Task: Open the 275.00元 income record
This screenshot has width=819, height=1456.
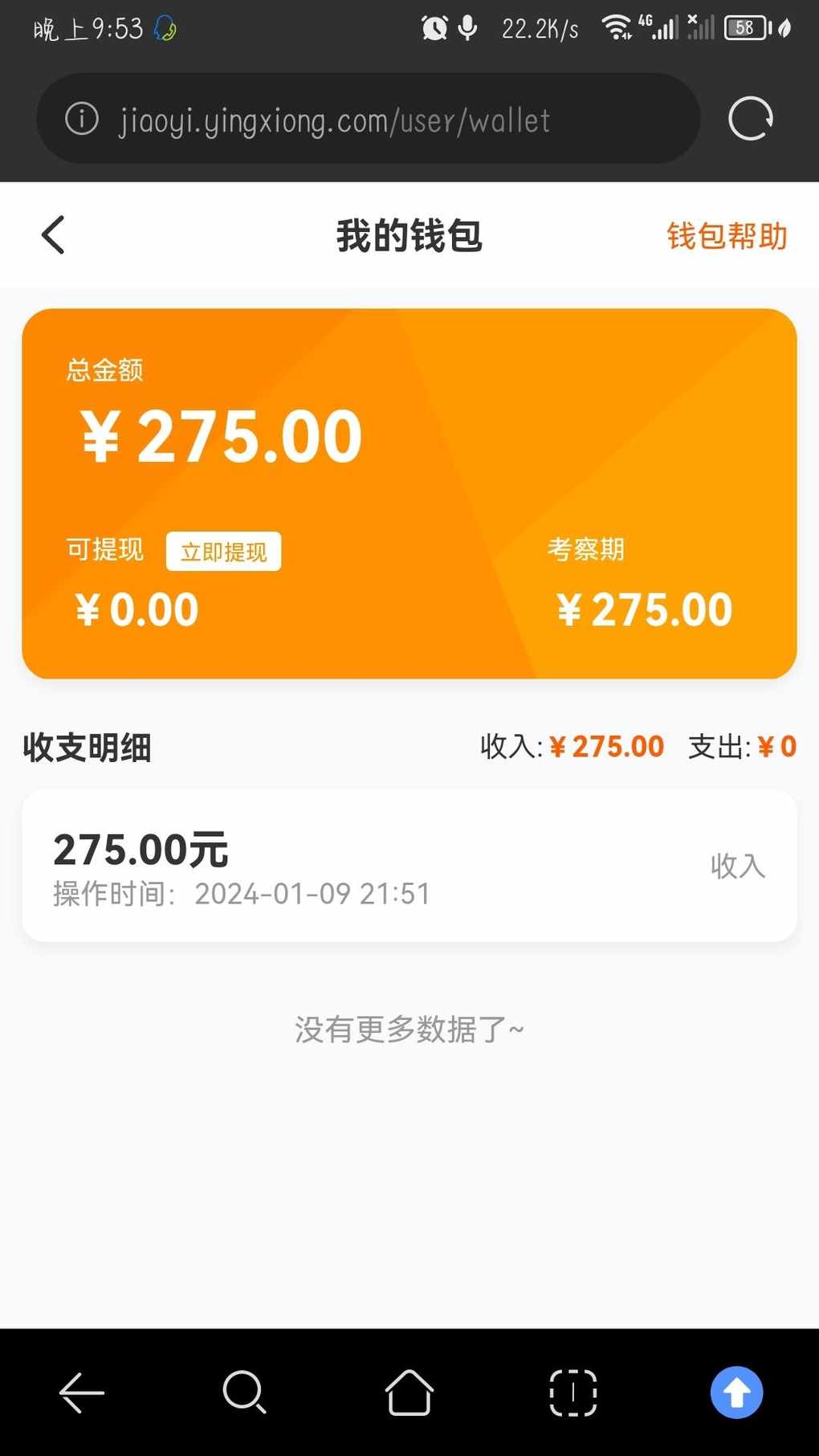Action: tap(409, 866)
